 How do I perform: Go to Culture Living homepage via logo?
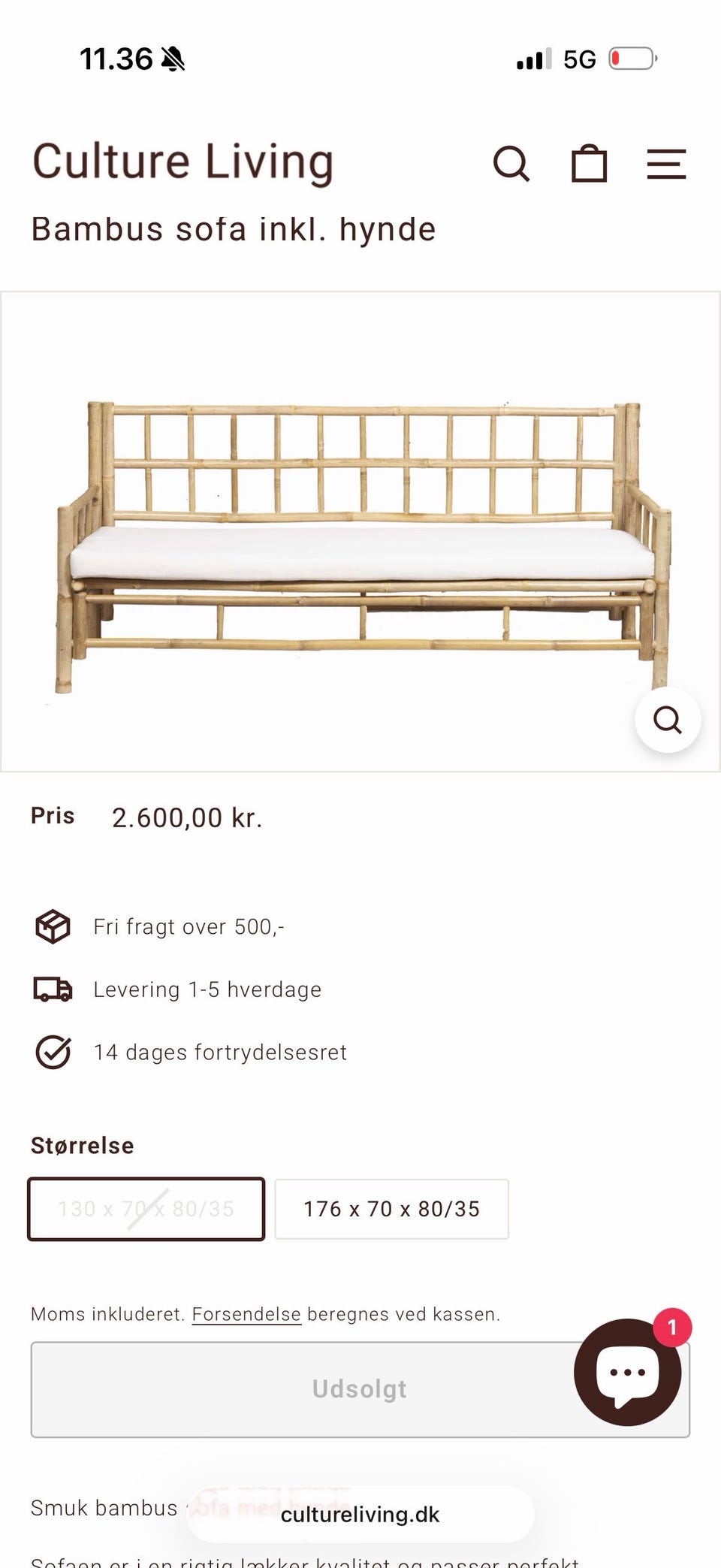[x=183, y=161]
